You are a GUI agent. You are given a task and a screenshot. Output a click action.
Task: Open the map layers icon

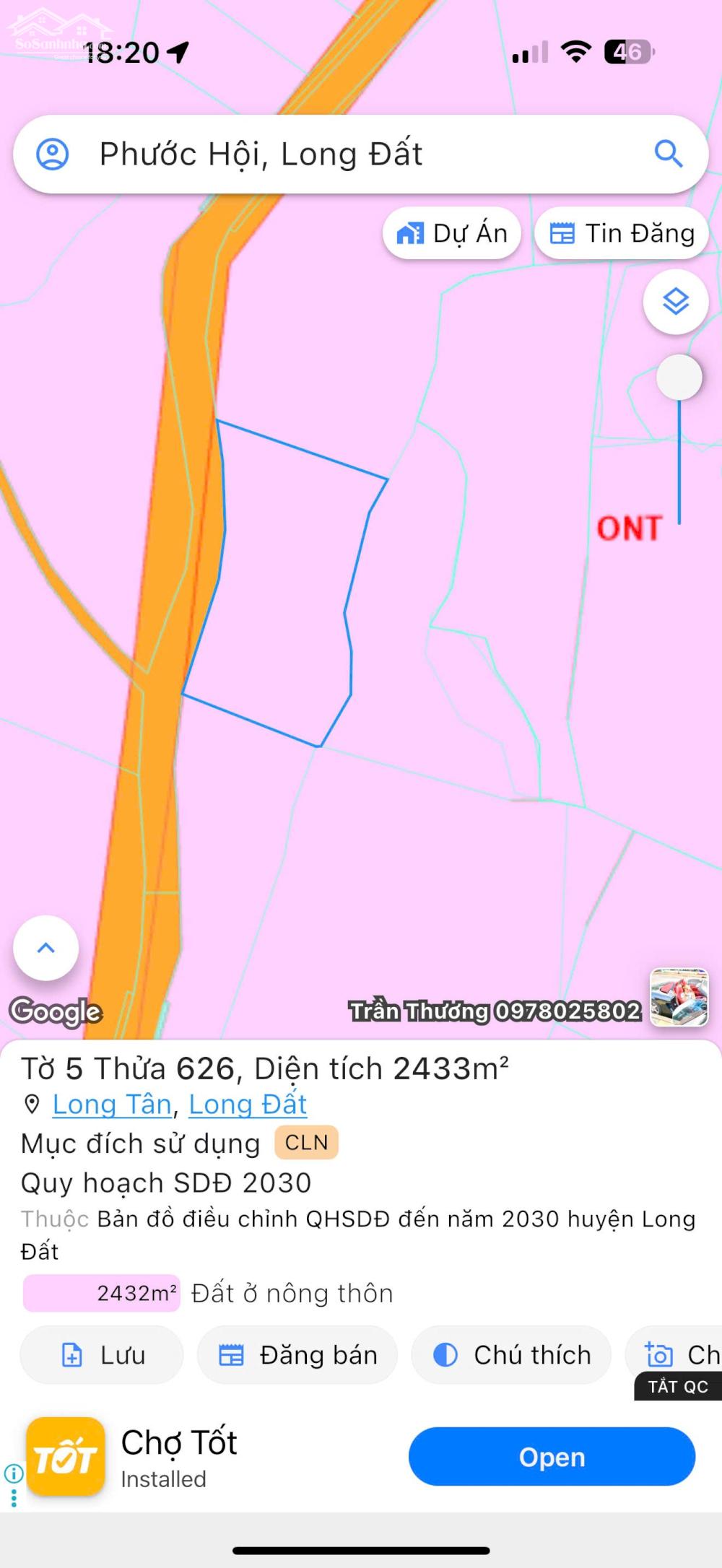pyautogui.click(x=674, y=303)
